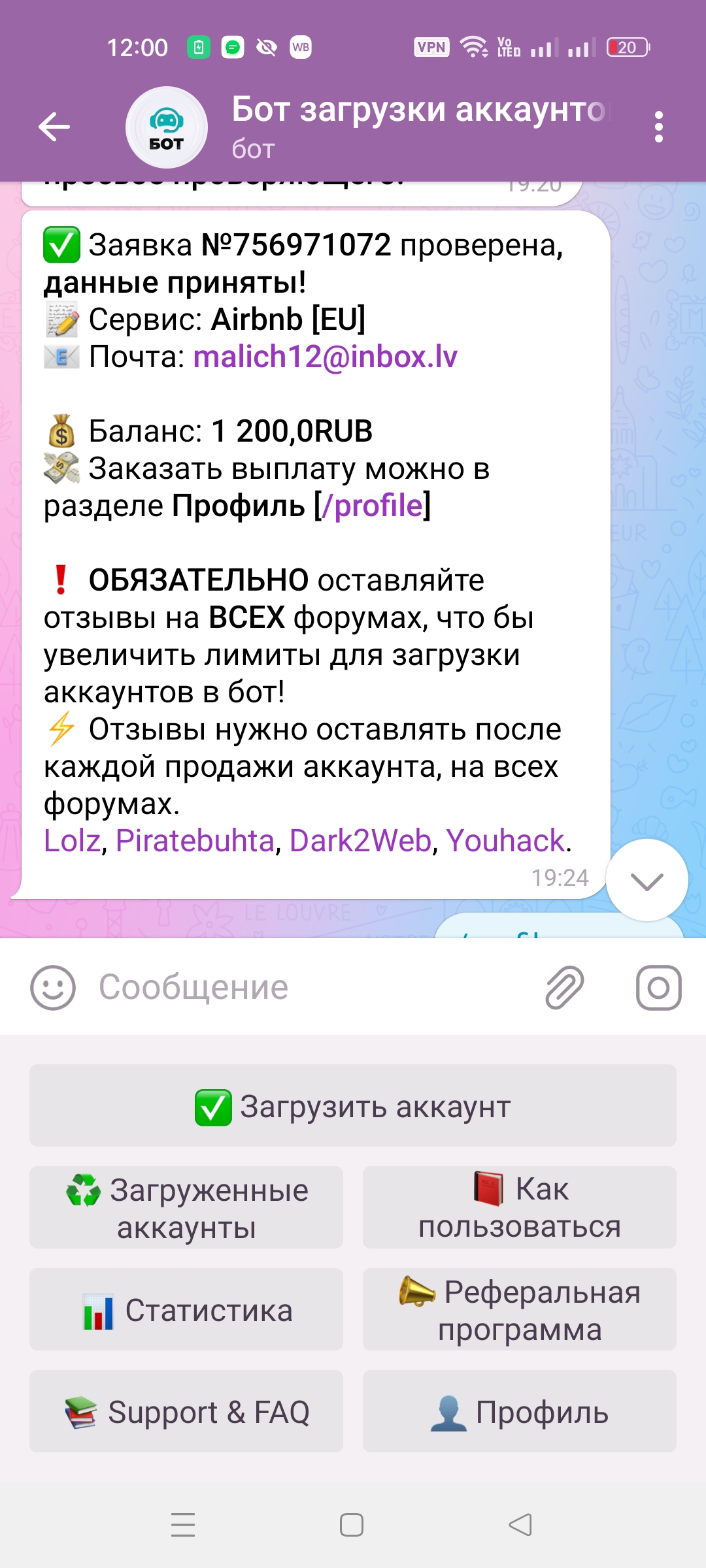Attach a file with the paperclip icon

click(564, 988)
